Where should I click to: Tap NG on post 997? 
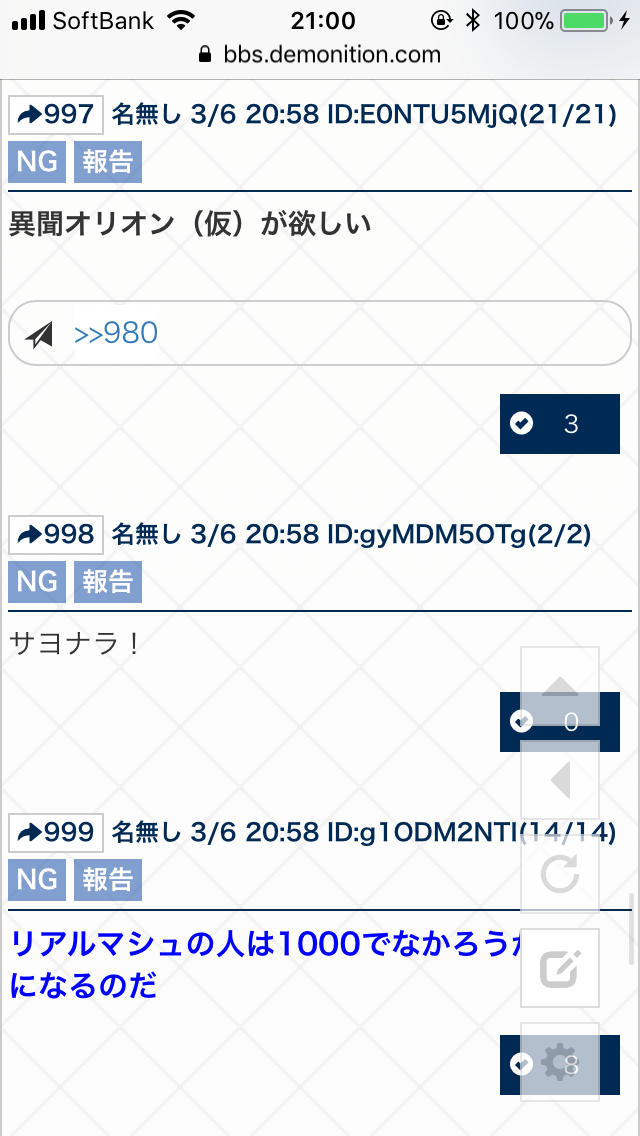tap(37, 162)
